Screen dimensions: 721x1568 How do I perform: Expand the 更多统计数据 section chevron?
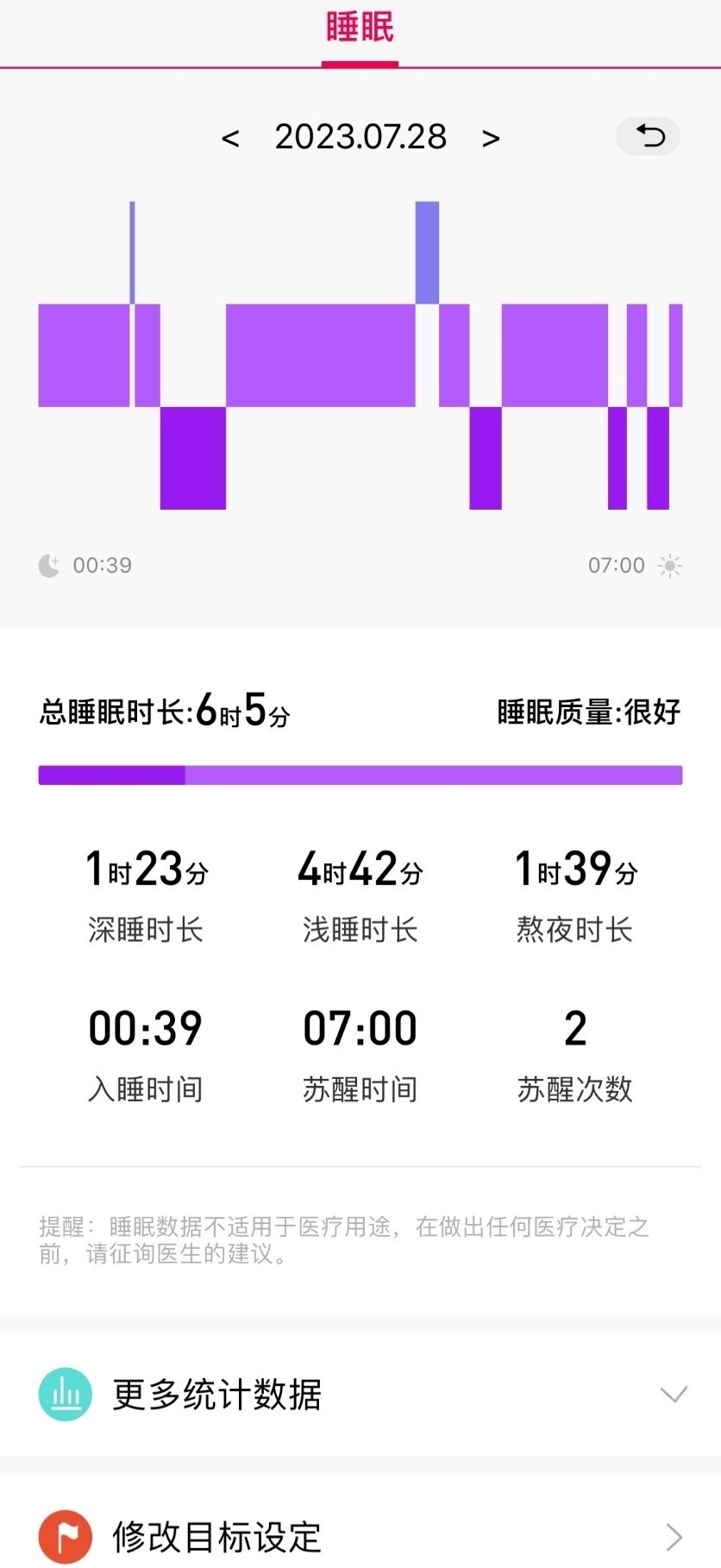[674, 1396]
